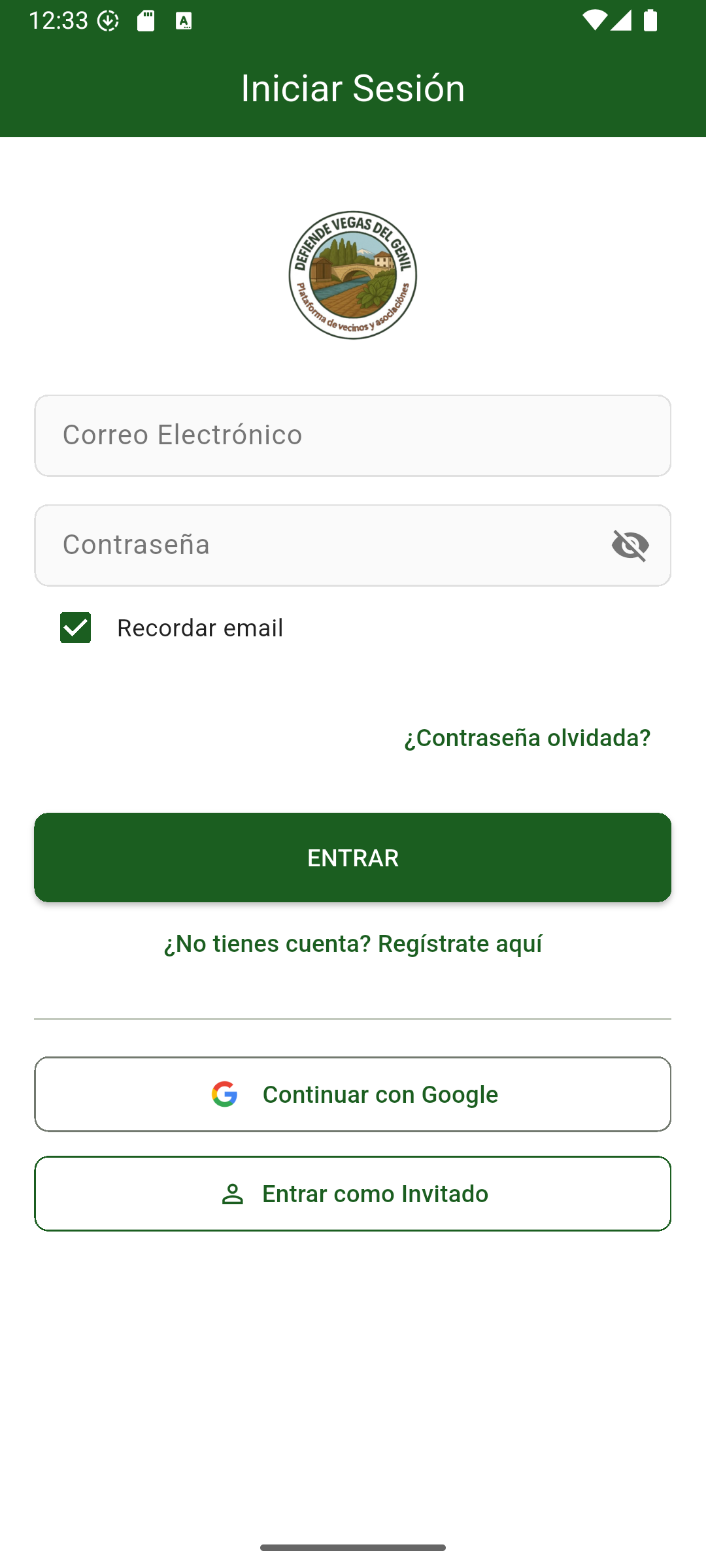This screenshot has height=1568, width=706.
Task: Click the battery indicator in the status bar
Action: tap(650, 21)
